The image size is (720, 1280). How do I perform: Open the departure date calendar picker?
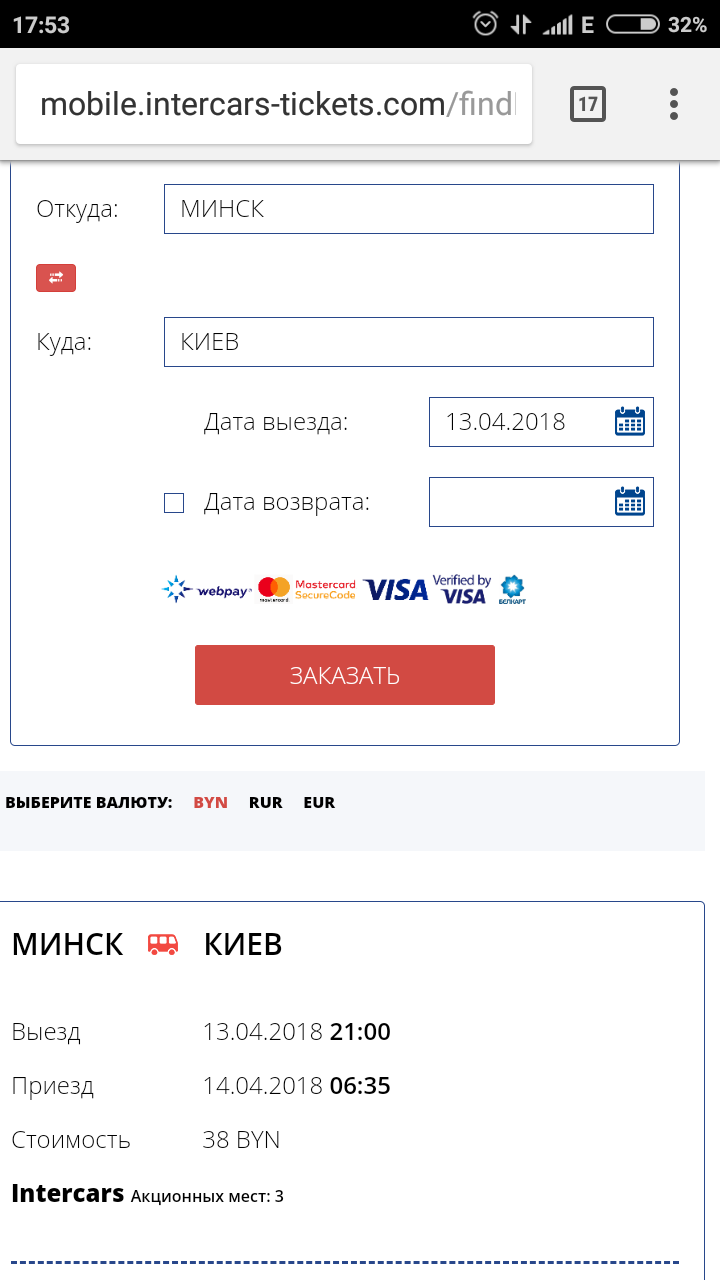(629, 422)
